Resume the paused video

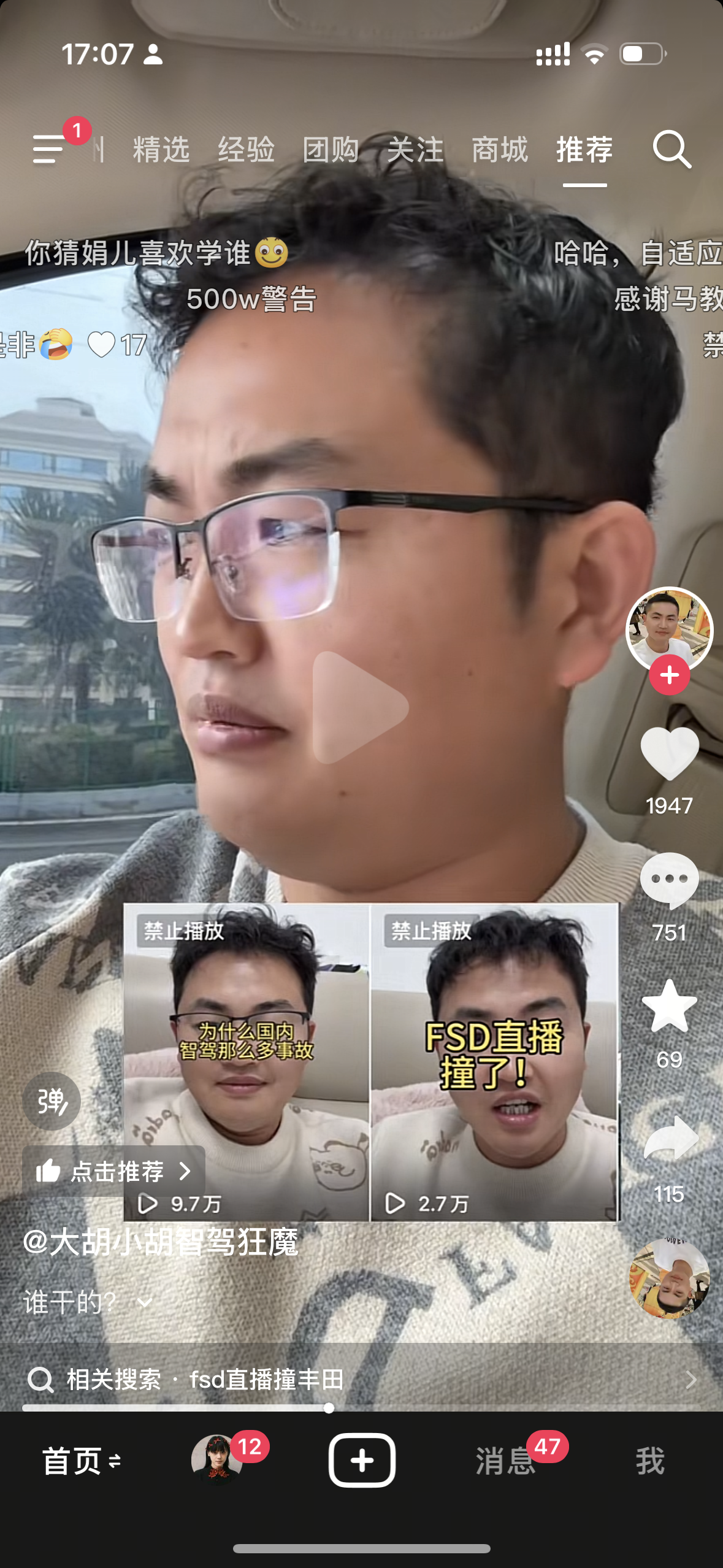361,707
